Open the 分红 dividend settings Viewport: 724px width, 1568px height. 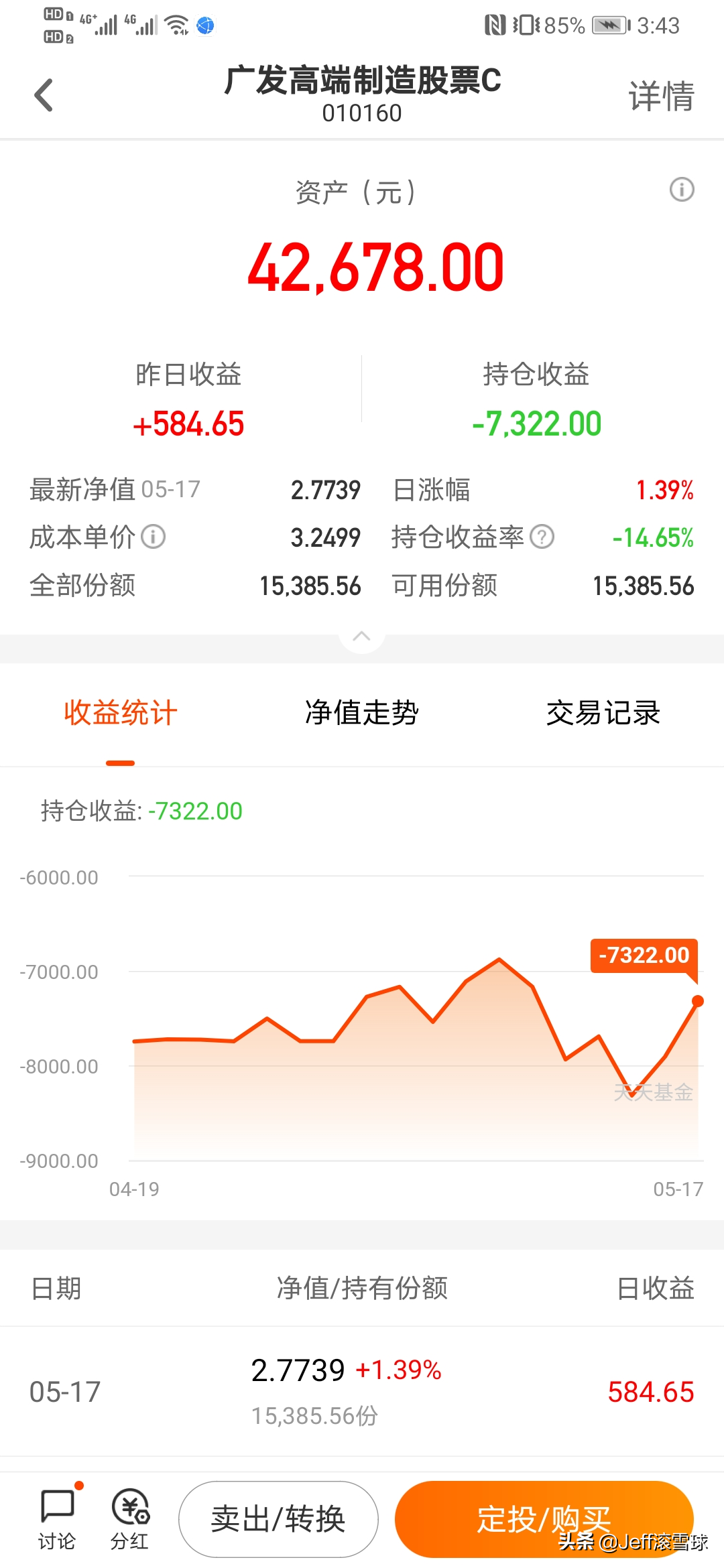(x=129, y=1518)
